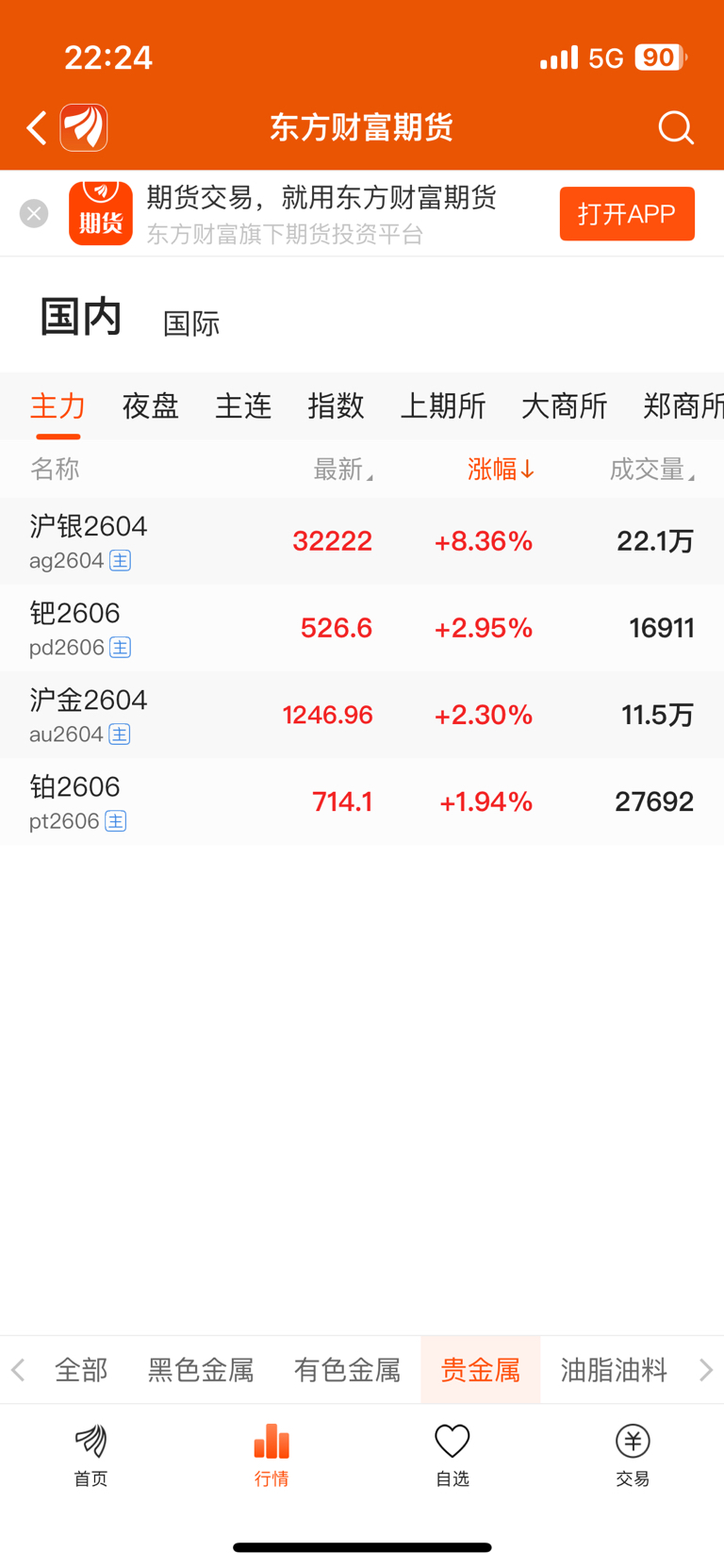Switch to the 主连 tab

click(243, 406)
